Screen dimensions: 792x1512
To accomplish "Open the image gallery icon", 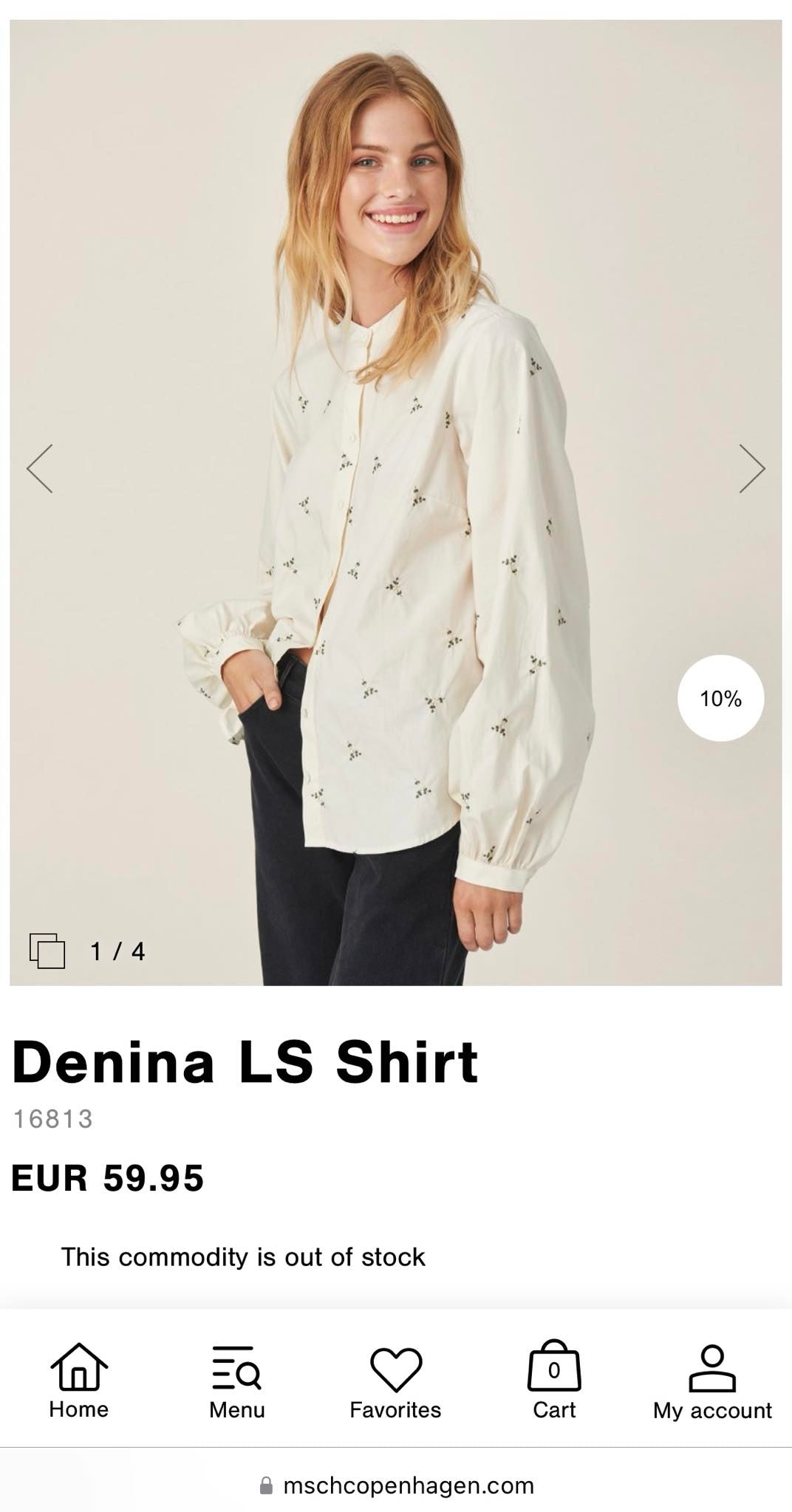I will coord(47,951).
